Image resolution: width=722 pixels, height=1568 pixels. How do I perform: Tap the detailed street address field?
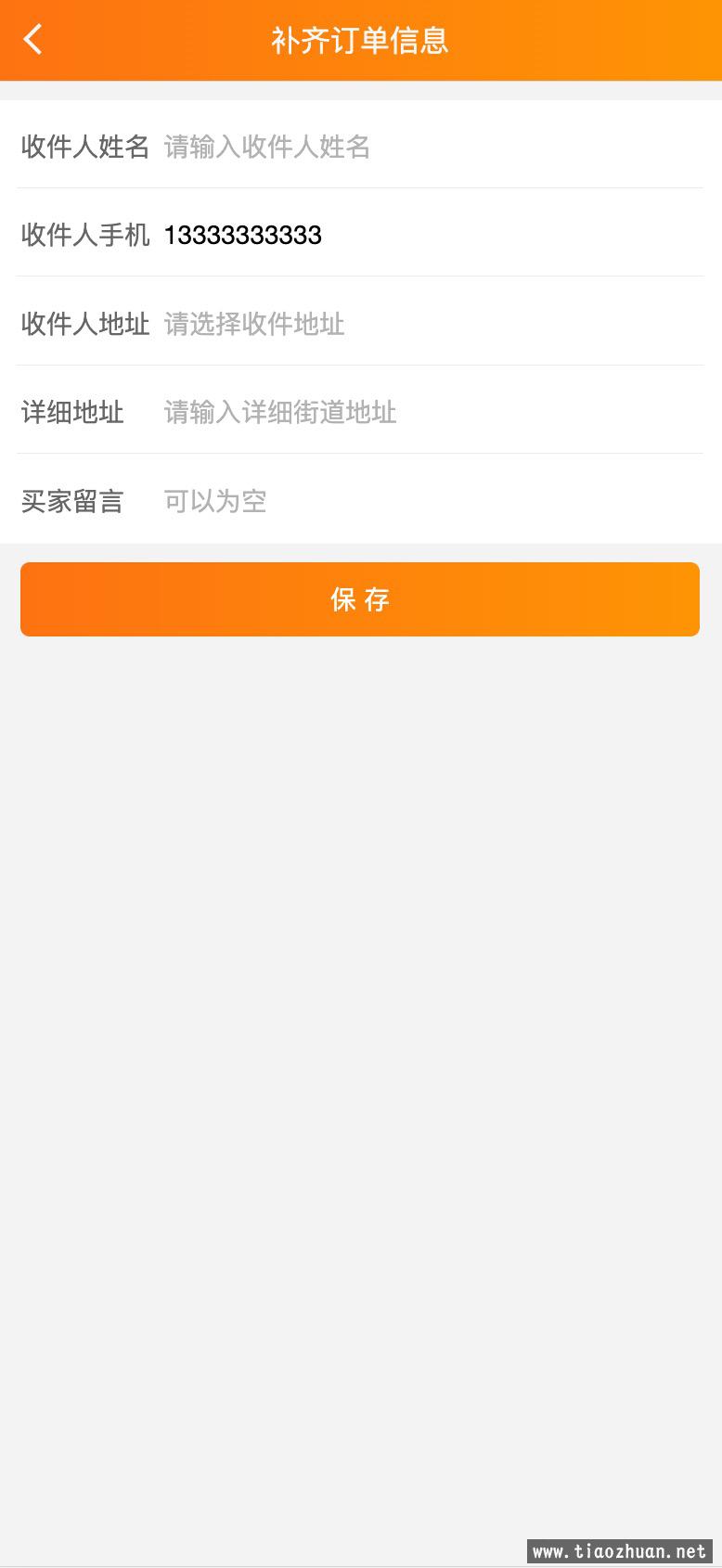tap(427, 412)
